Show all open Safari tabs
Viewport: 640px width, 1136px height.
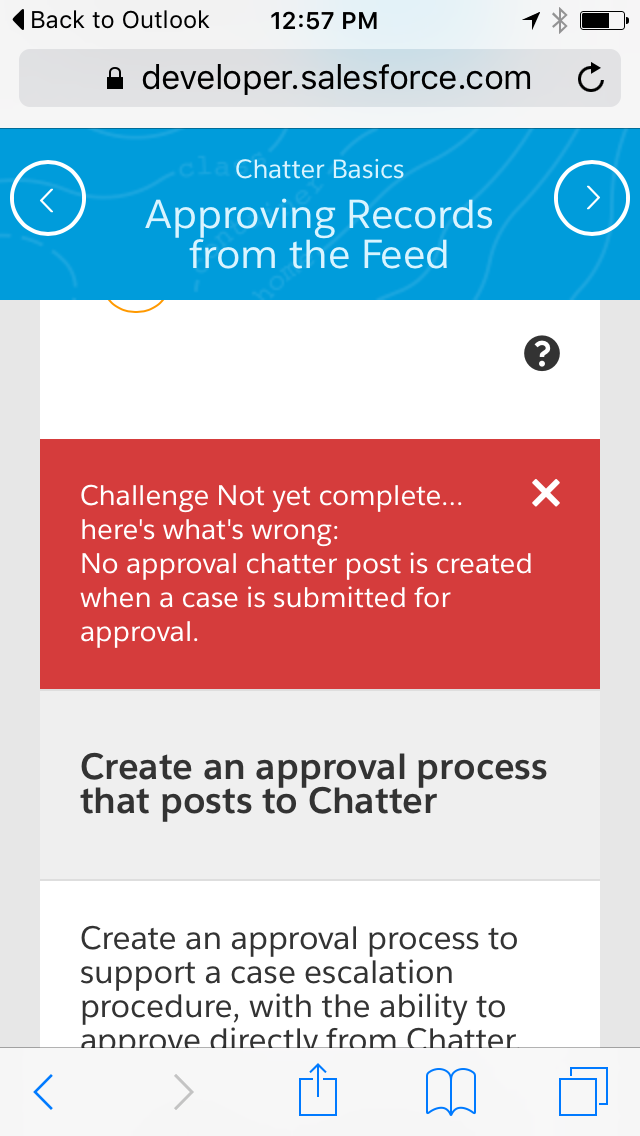point(583,1092)
